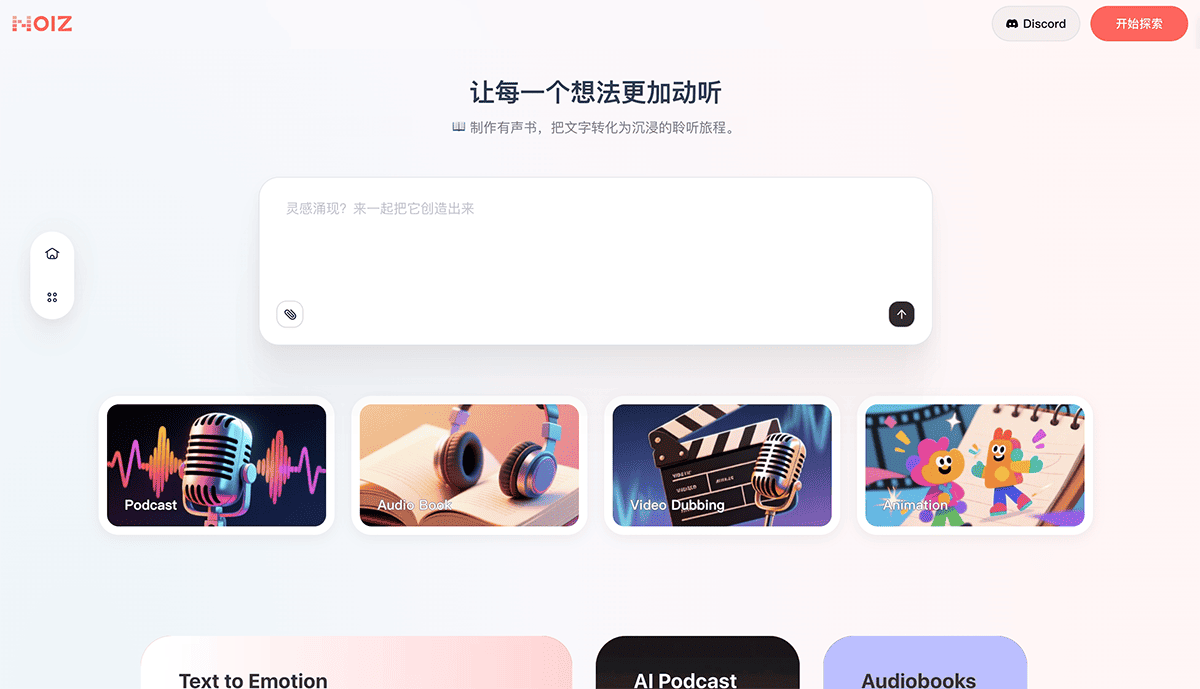Screen dimensions: 1200x689
Task: Open the Audiobooks card
Action: [x=924, y=667]
